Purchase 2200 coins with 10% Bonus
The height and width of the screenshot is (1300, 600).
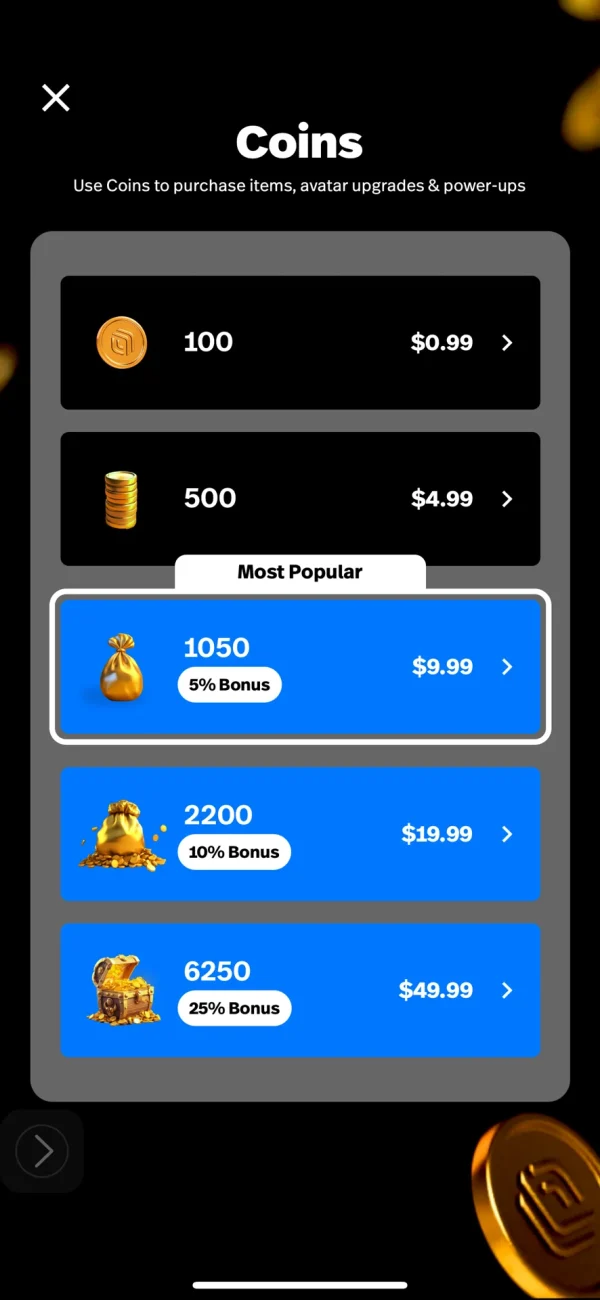coord(300,833)
